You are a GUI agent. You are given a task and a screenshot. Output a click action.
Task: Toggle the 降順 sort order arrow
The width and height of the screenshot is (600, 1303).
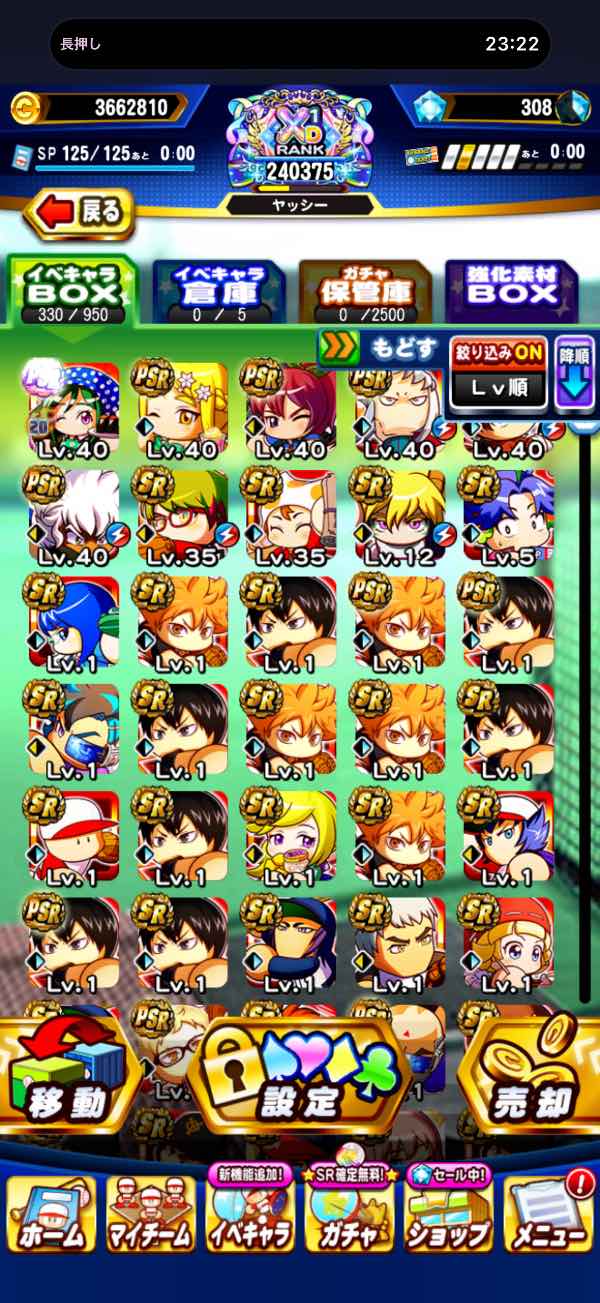click(x=574, y=372)
